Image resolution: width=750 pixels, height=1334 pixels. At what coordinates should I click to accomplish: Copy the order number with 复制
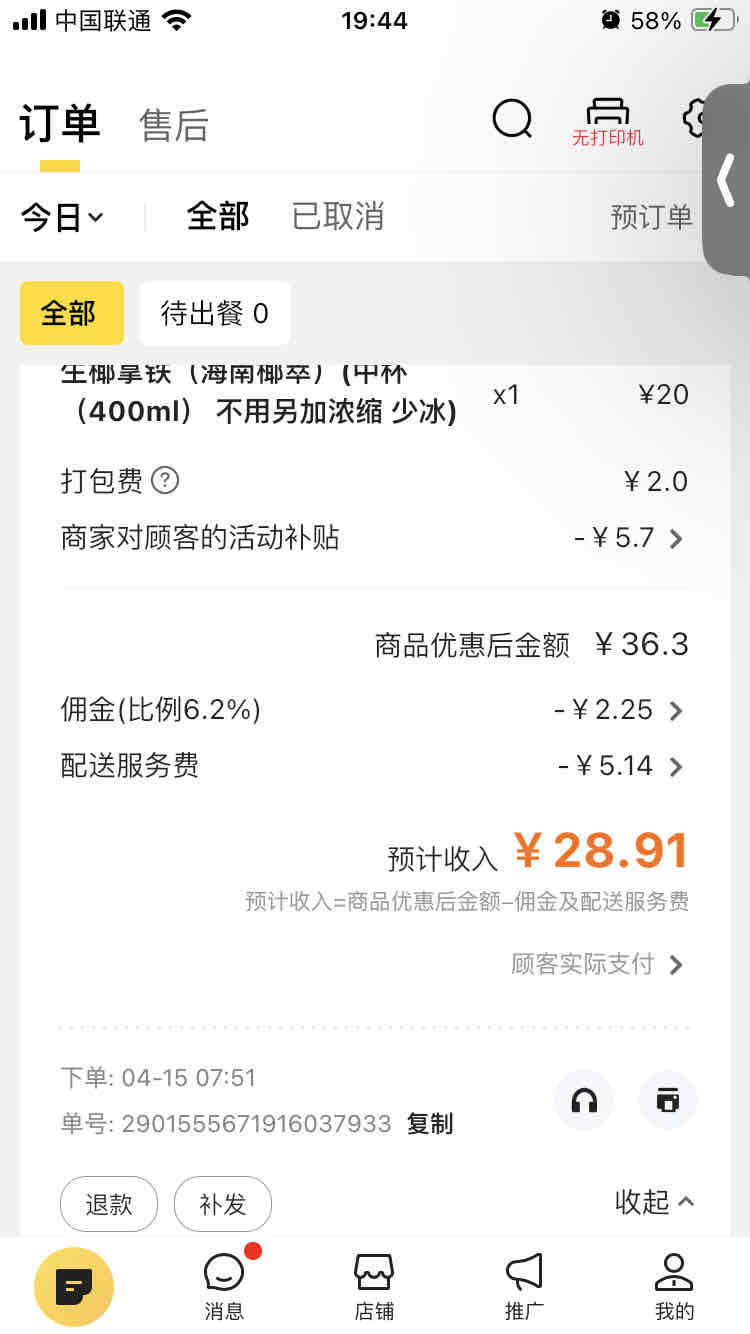click(x=430, y=1124)
